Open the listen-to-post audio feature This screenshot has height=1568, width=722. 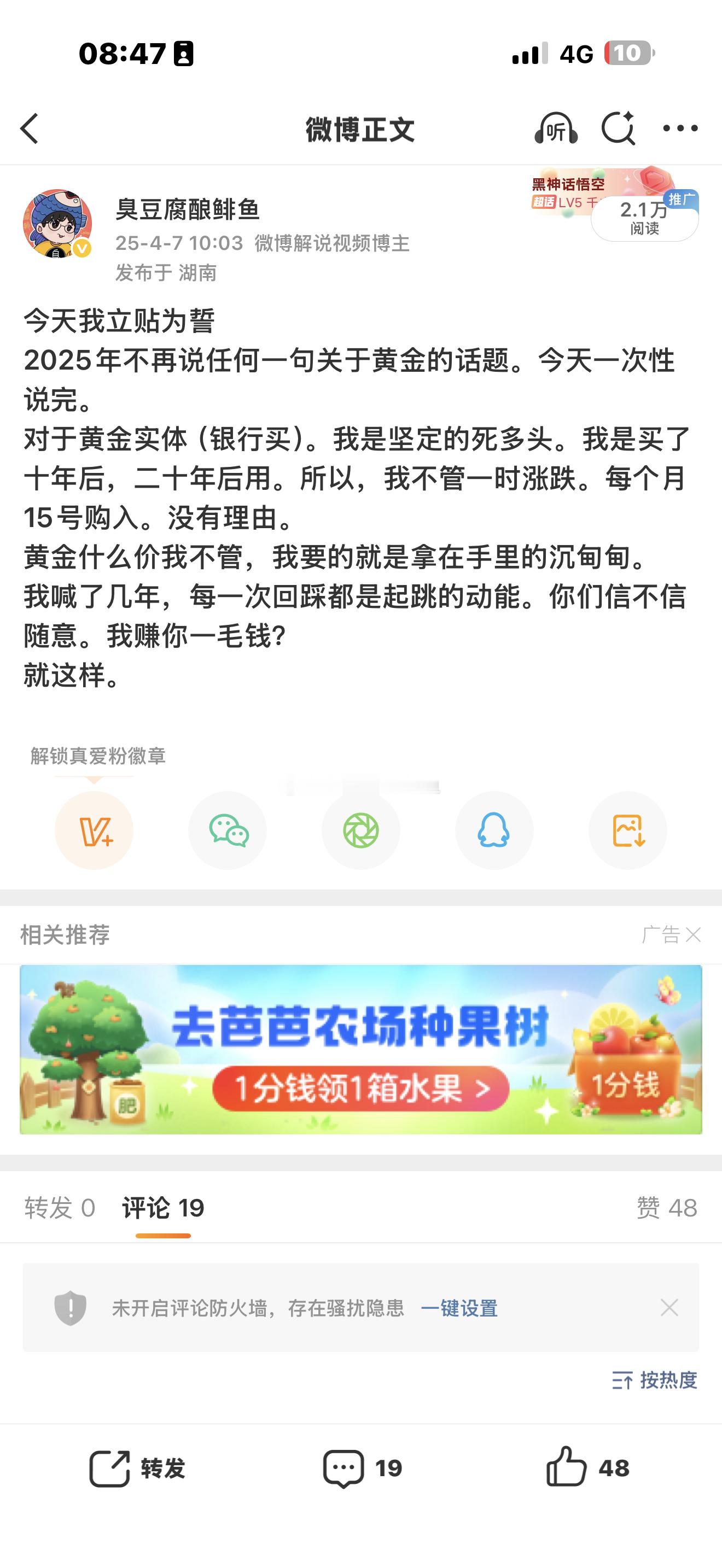point(557,128)
